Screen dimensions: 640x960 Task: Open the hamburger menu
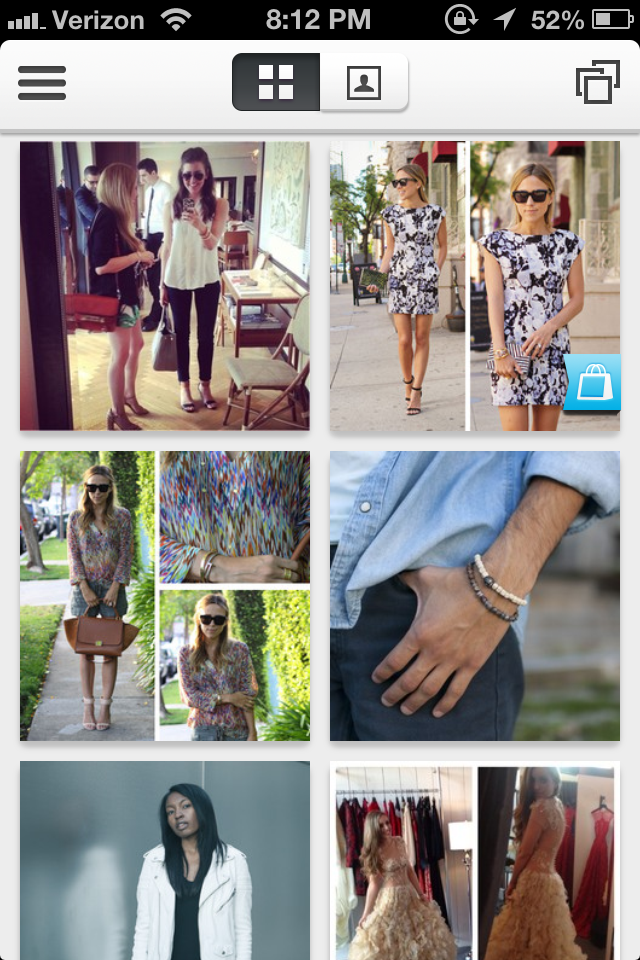[42, 83]
